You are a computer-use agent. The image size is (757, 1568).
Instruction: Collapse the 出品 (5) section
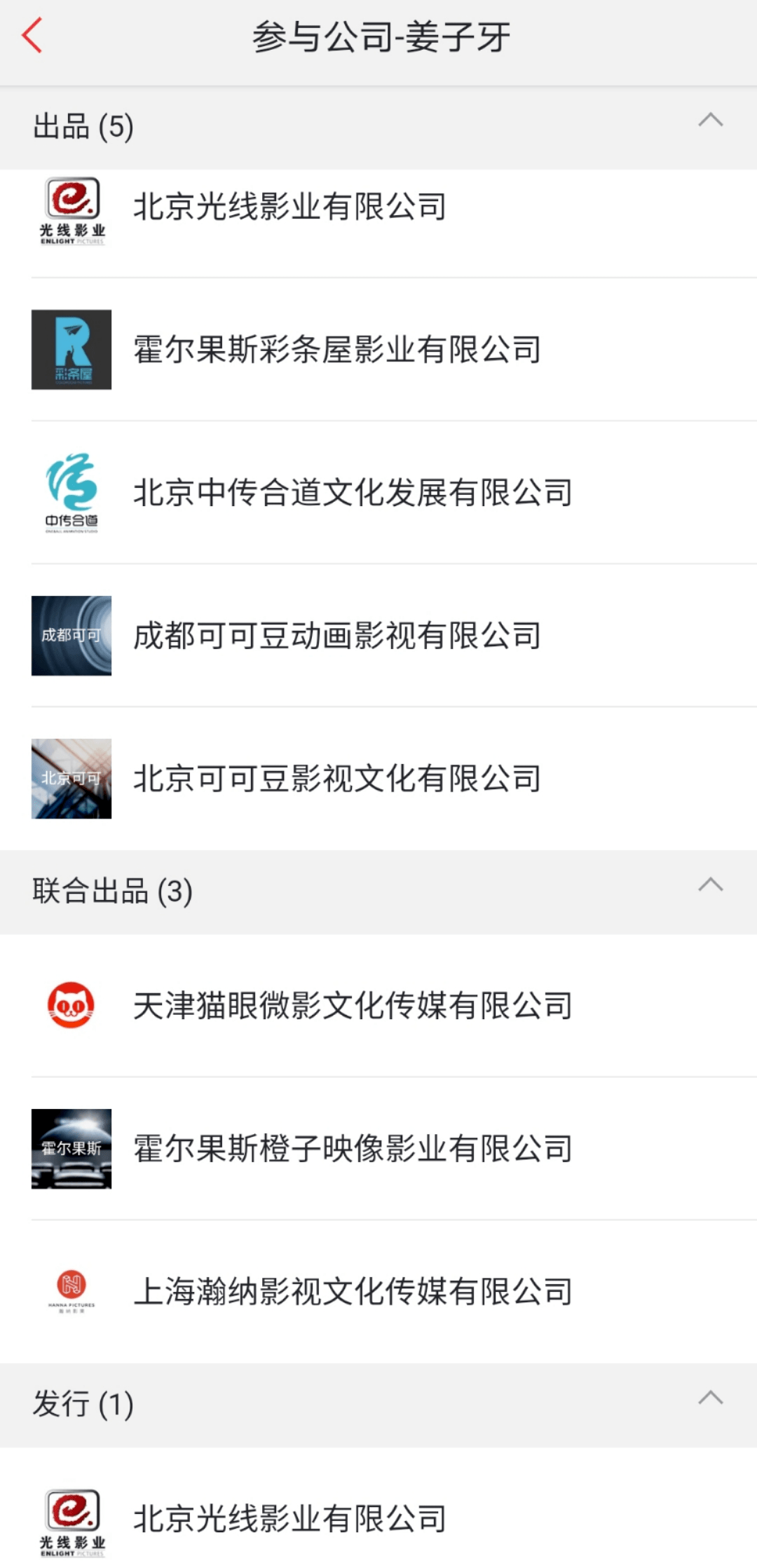(711, 121)
